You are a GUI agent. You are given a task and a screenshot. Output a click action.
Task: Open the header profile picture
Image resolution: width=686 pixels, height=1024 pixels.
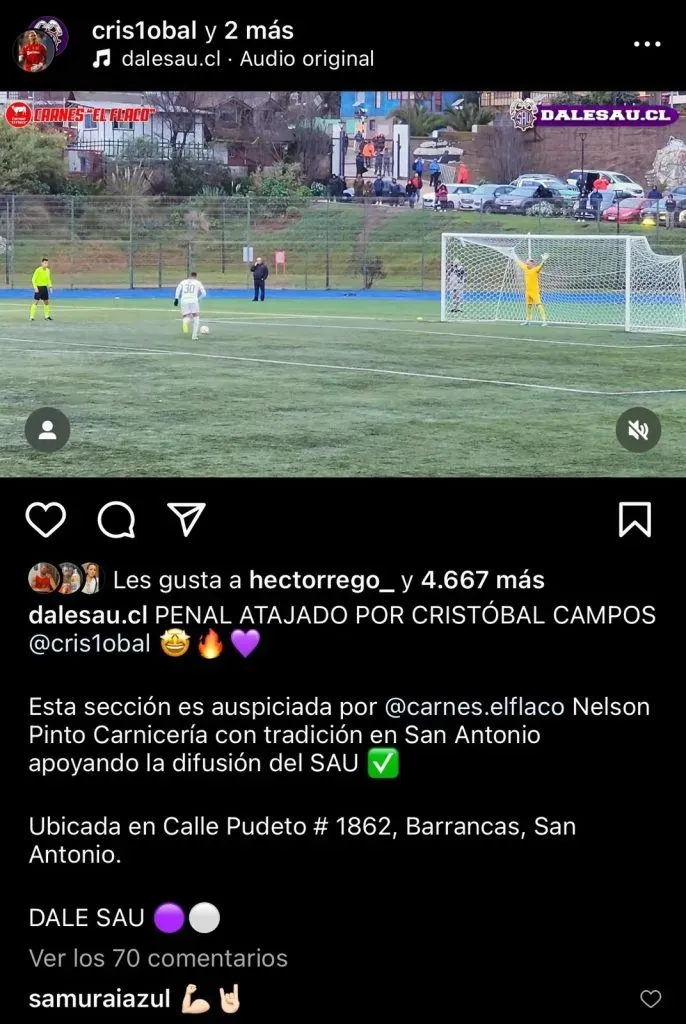pyautogui.click(x=37, y=45)
